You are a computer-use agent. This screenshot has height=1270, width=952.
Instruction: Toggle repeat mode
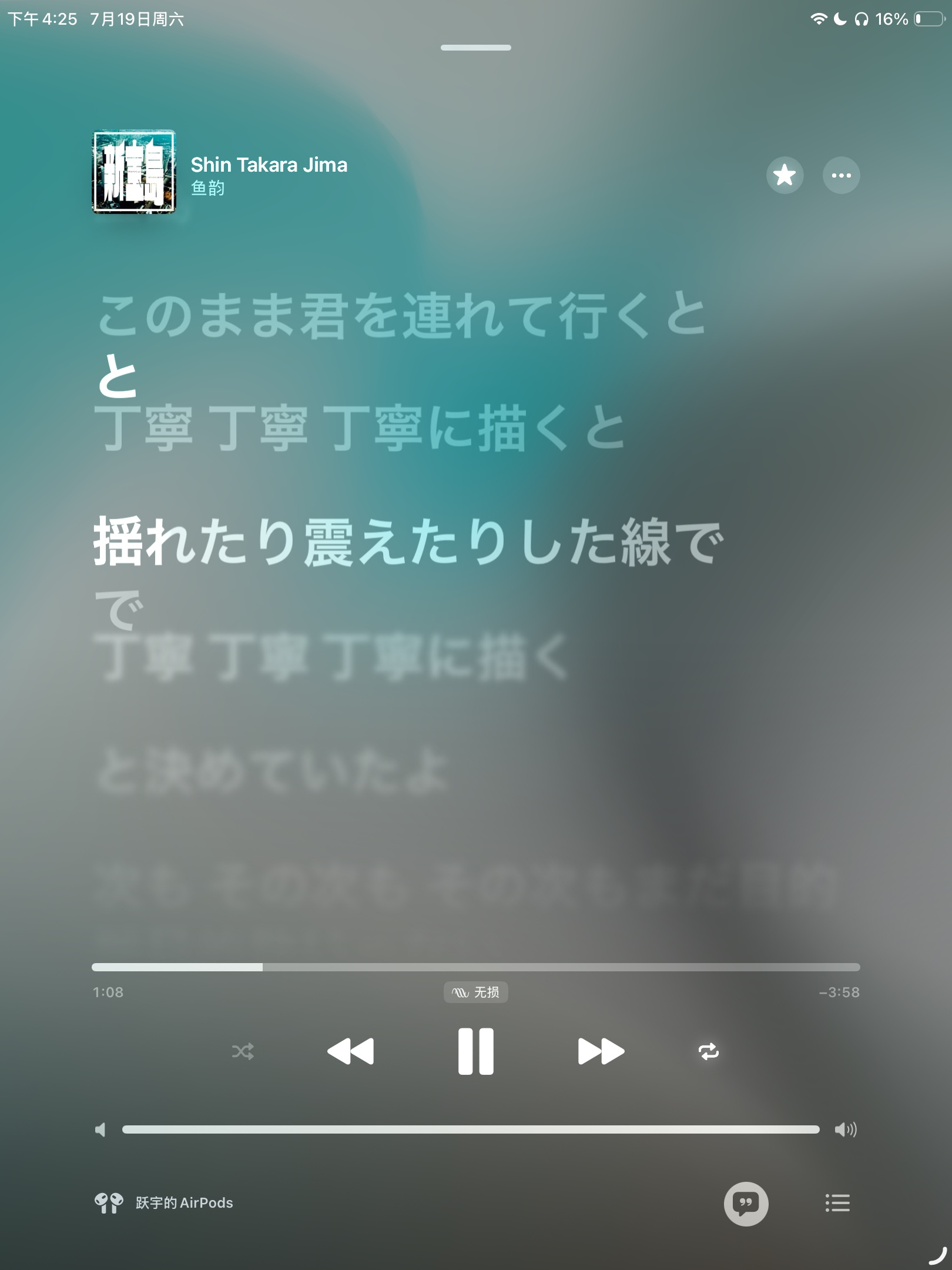[x=708, y=1051]
